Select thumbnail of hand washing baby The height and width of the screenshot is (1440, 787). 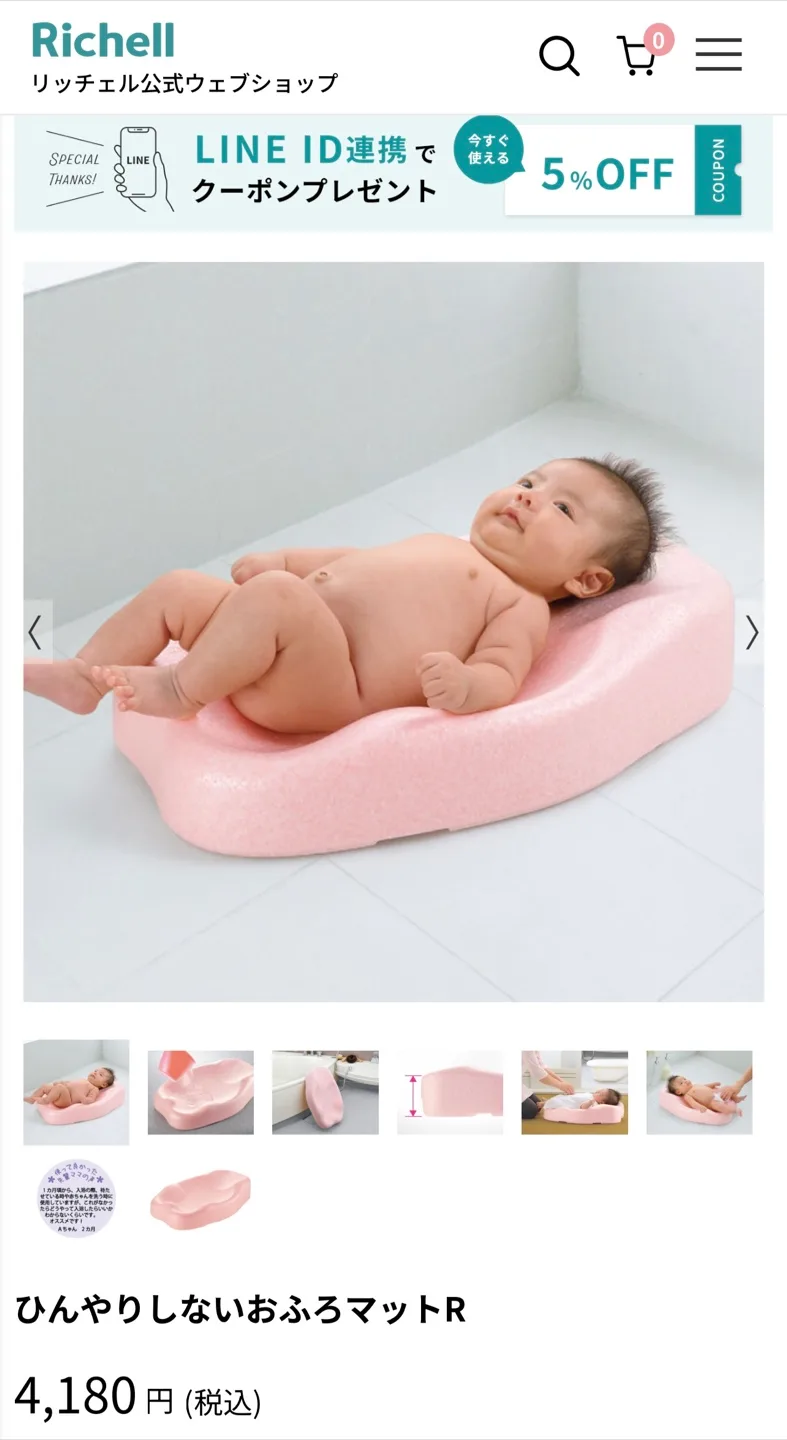pyautogui.click(x=699, y=1092)
